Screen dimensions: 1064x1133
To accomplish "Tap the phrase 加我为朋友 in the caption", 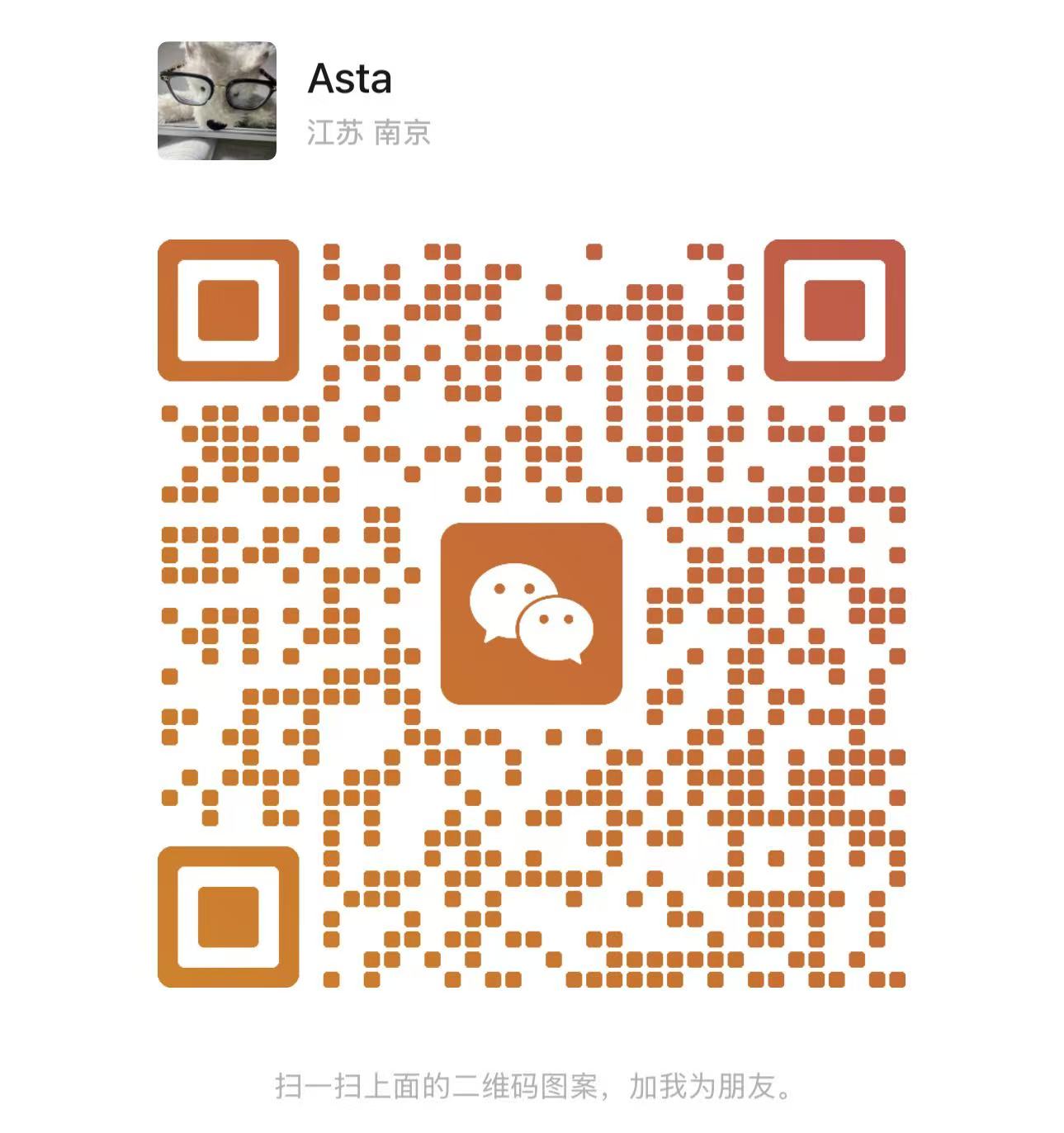I will (x=702, y=1088).
